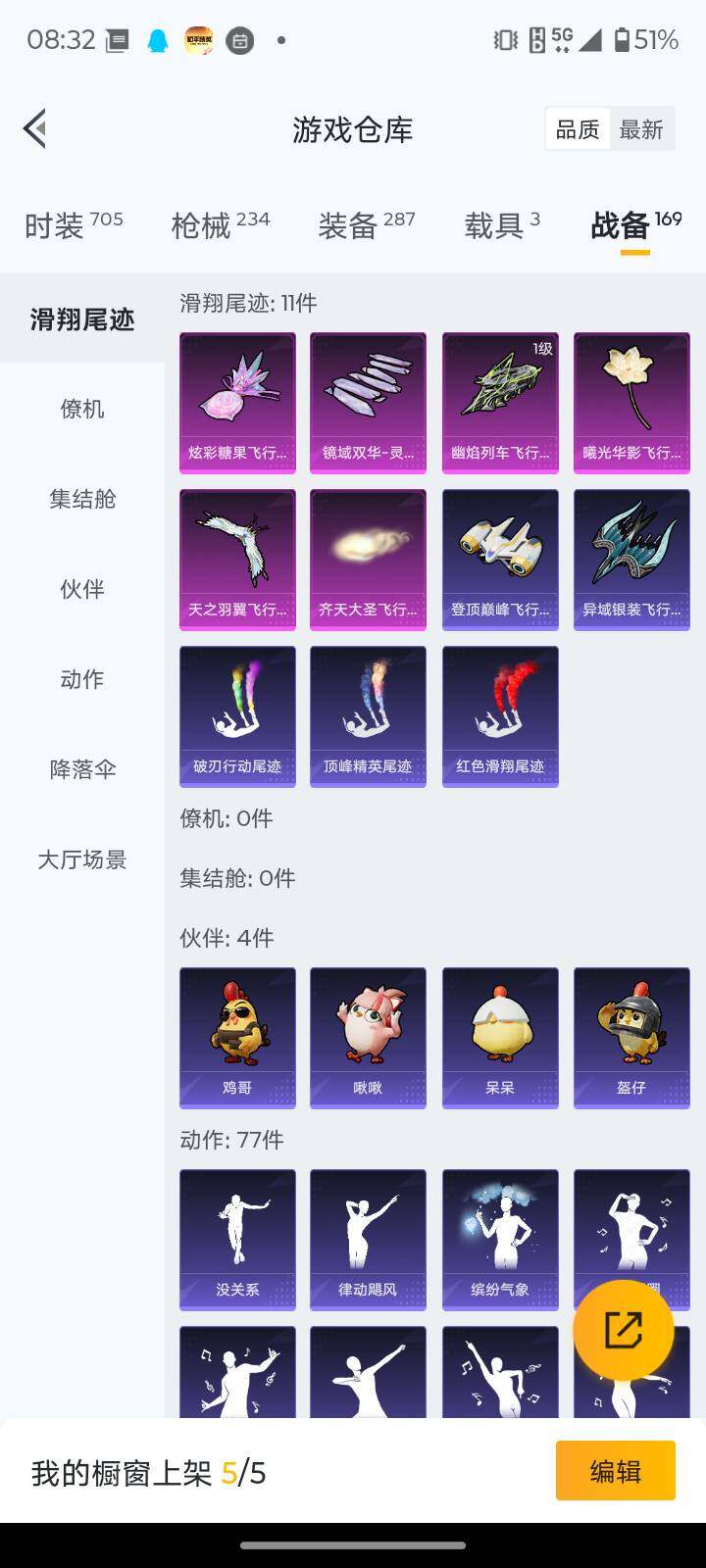
Task: Open the 登顶巅峰飞行 item card
Action: pos(500,560)
